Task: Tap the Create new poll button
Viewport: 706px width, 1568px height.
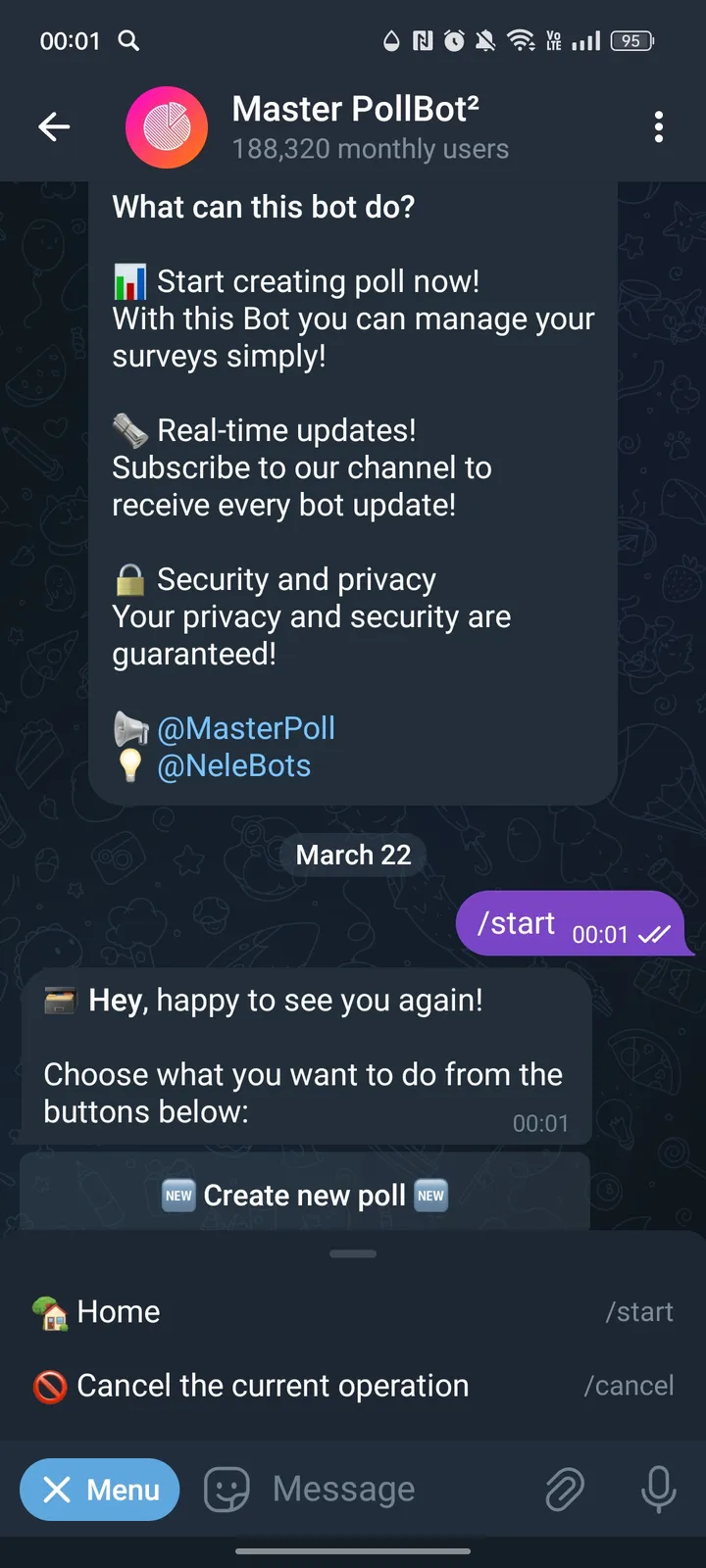Action: (304, 1195)
